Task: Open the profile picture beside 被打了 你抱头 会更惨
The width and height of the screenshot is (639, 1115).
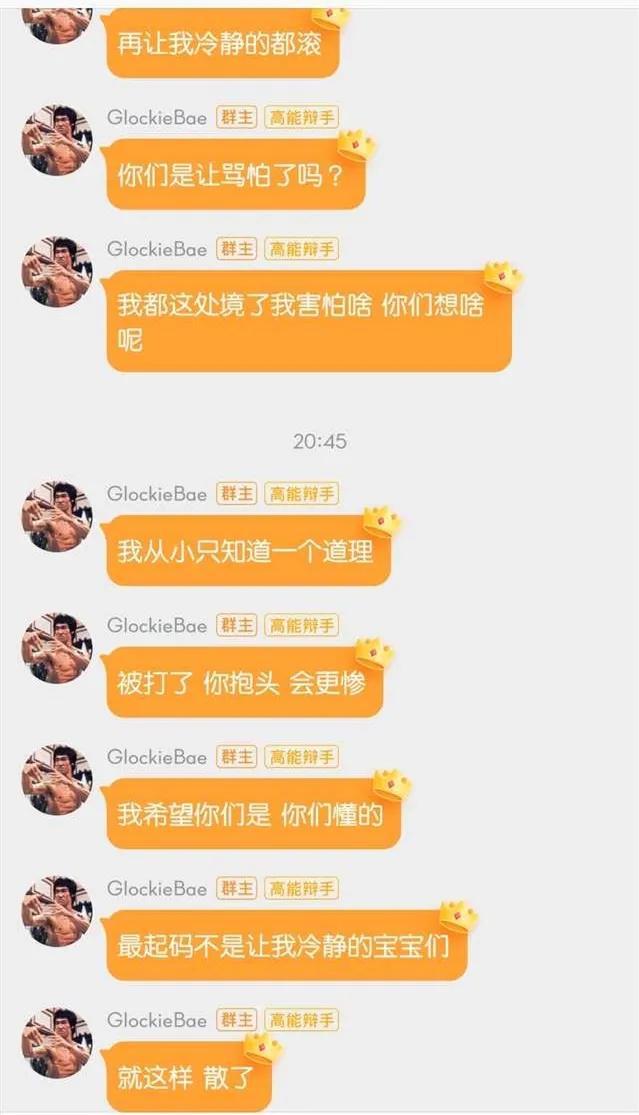Action: tap(57, 648)
